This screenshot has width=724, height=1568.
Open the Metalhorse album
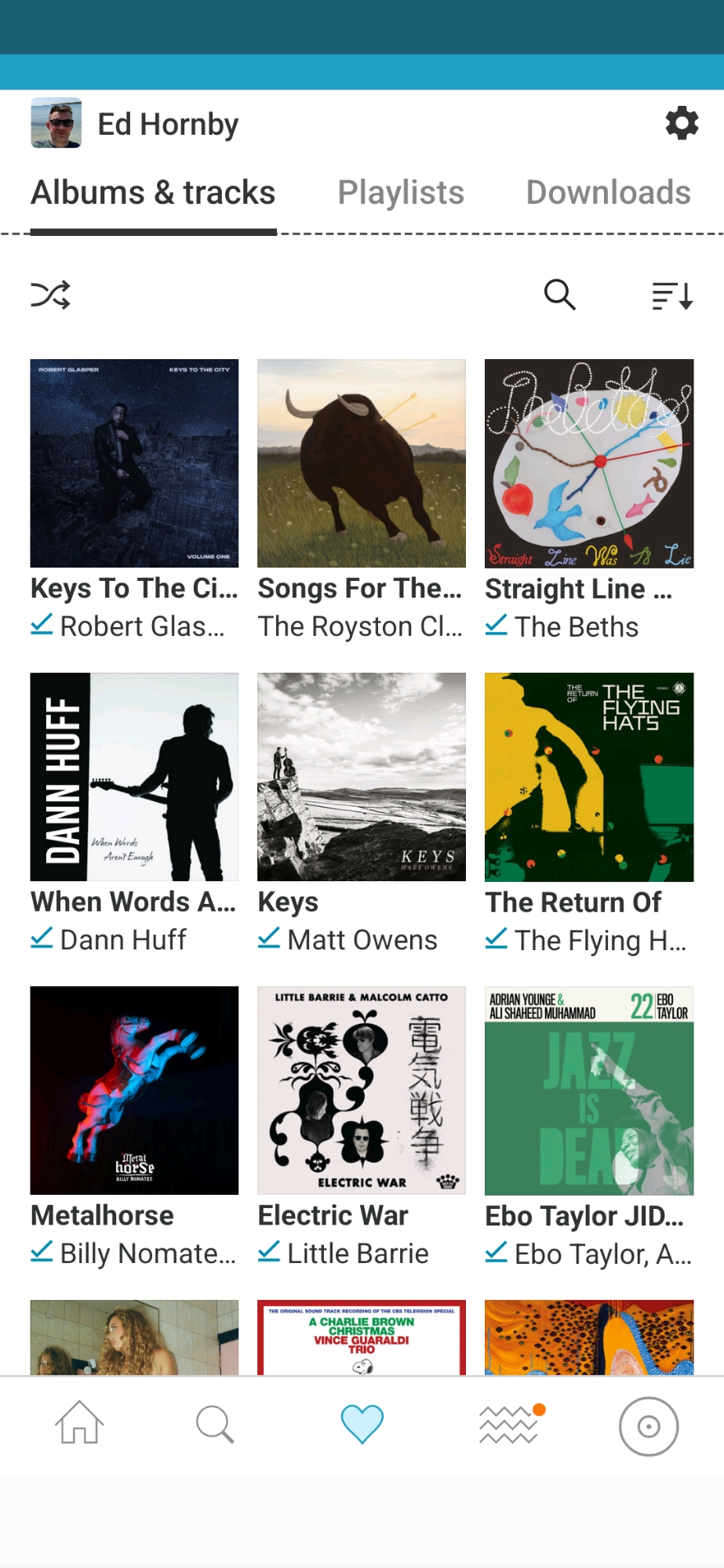pyautogui.click(x=134, y=1091)
